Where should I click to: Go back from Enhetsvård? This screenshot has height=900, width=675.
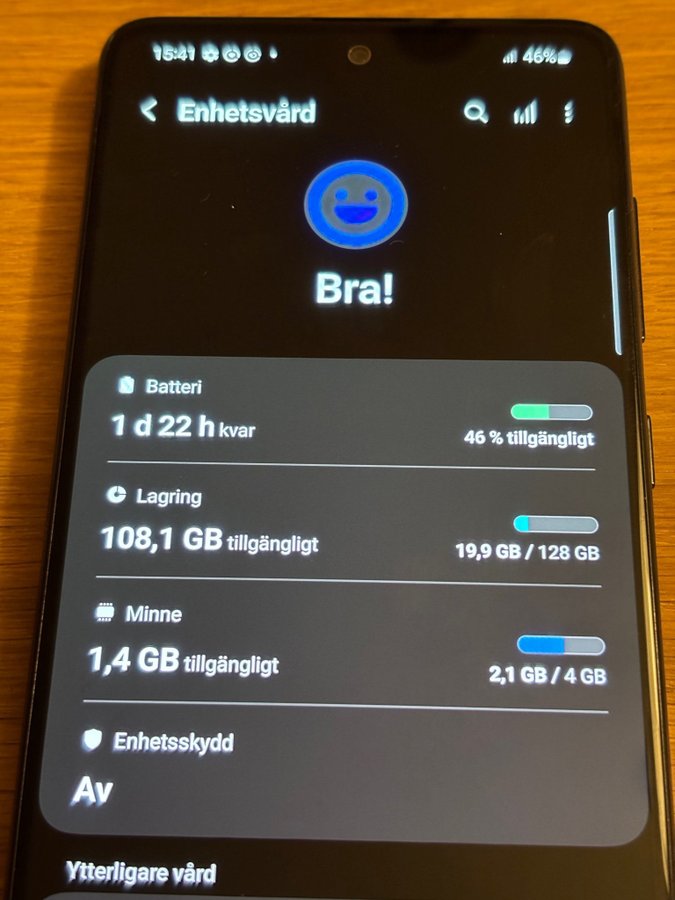point(149,110)
